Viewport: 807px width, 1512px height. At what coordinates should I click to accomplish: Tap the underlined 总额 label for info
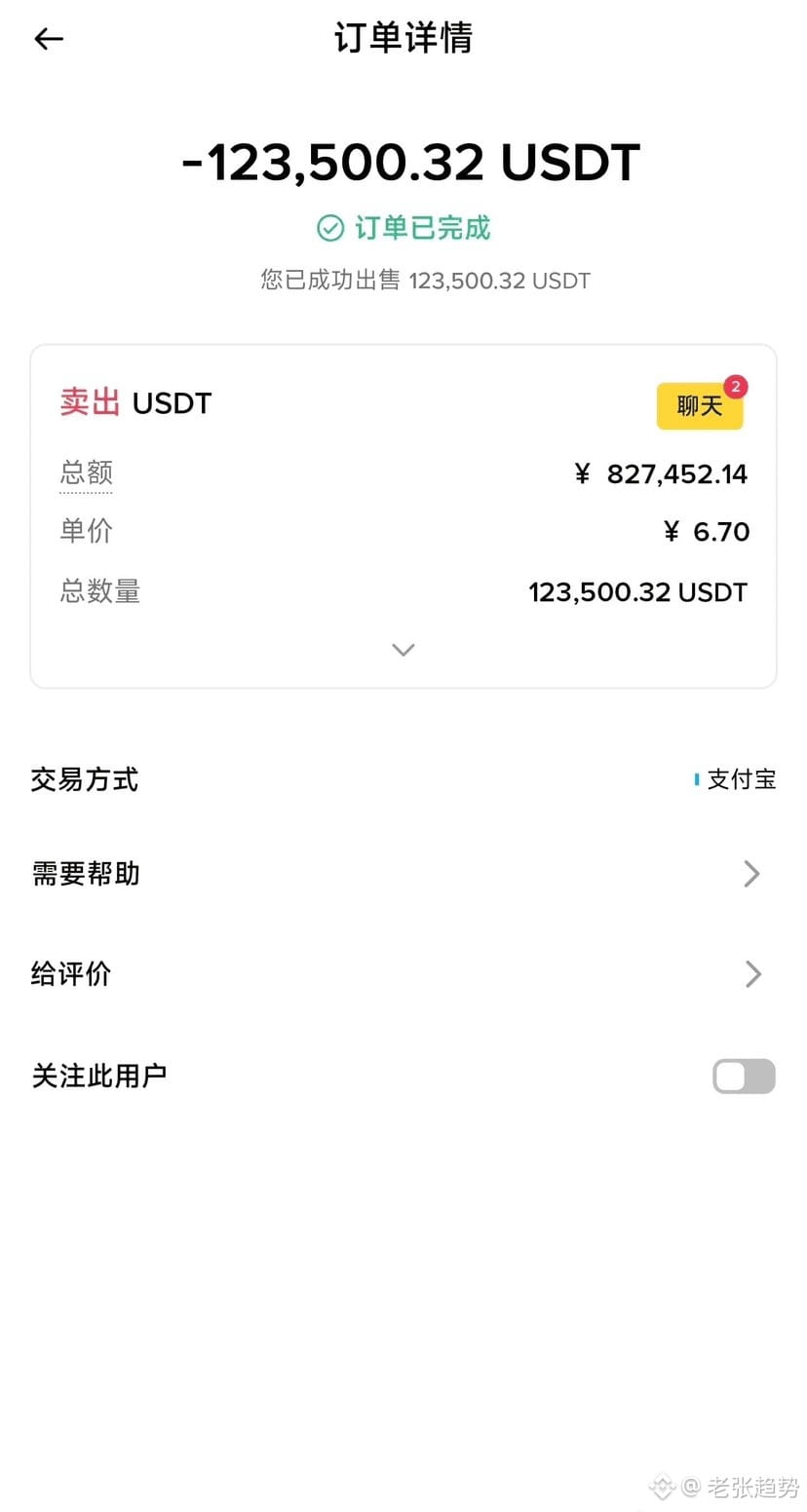87,473
